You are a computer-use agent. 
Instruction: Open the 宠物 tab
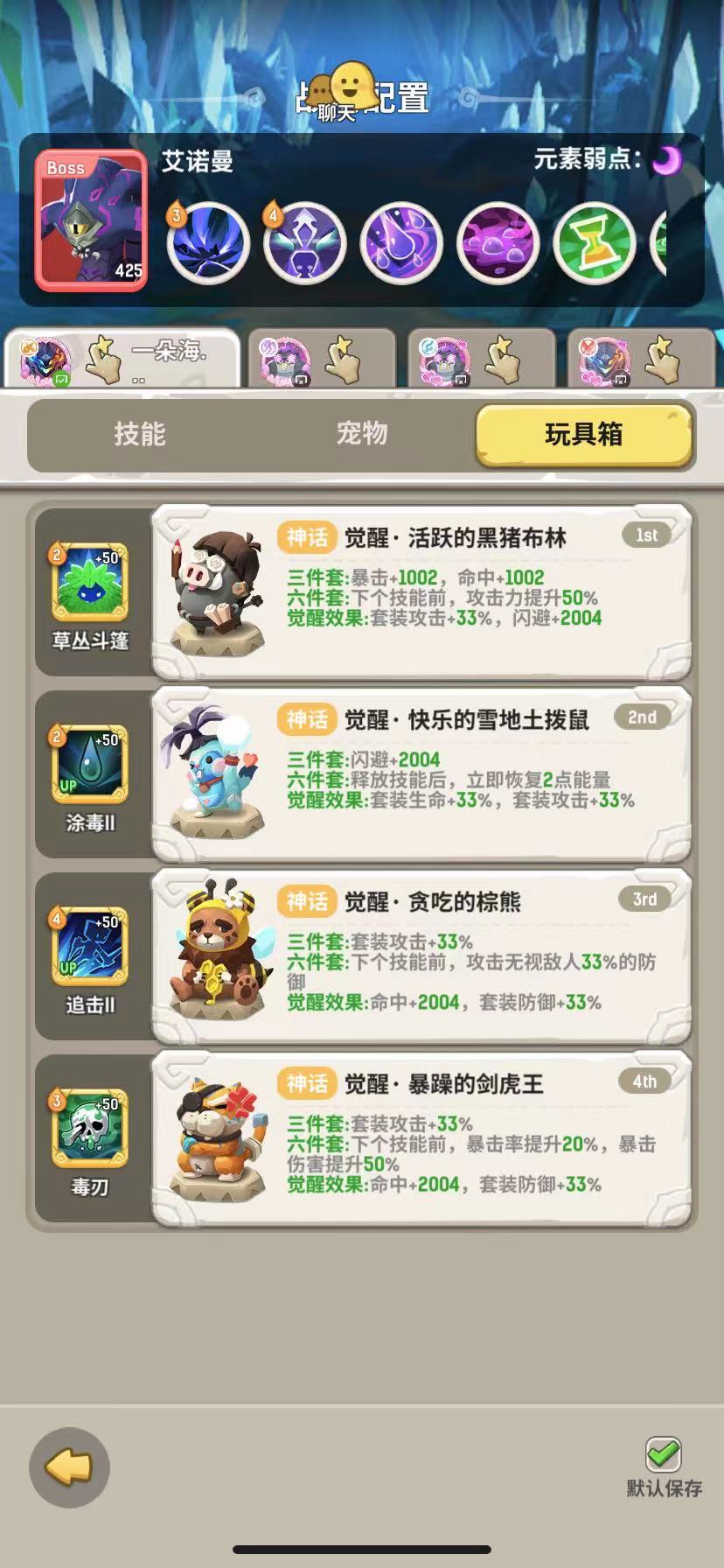tap(362, 435)
